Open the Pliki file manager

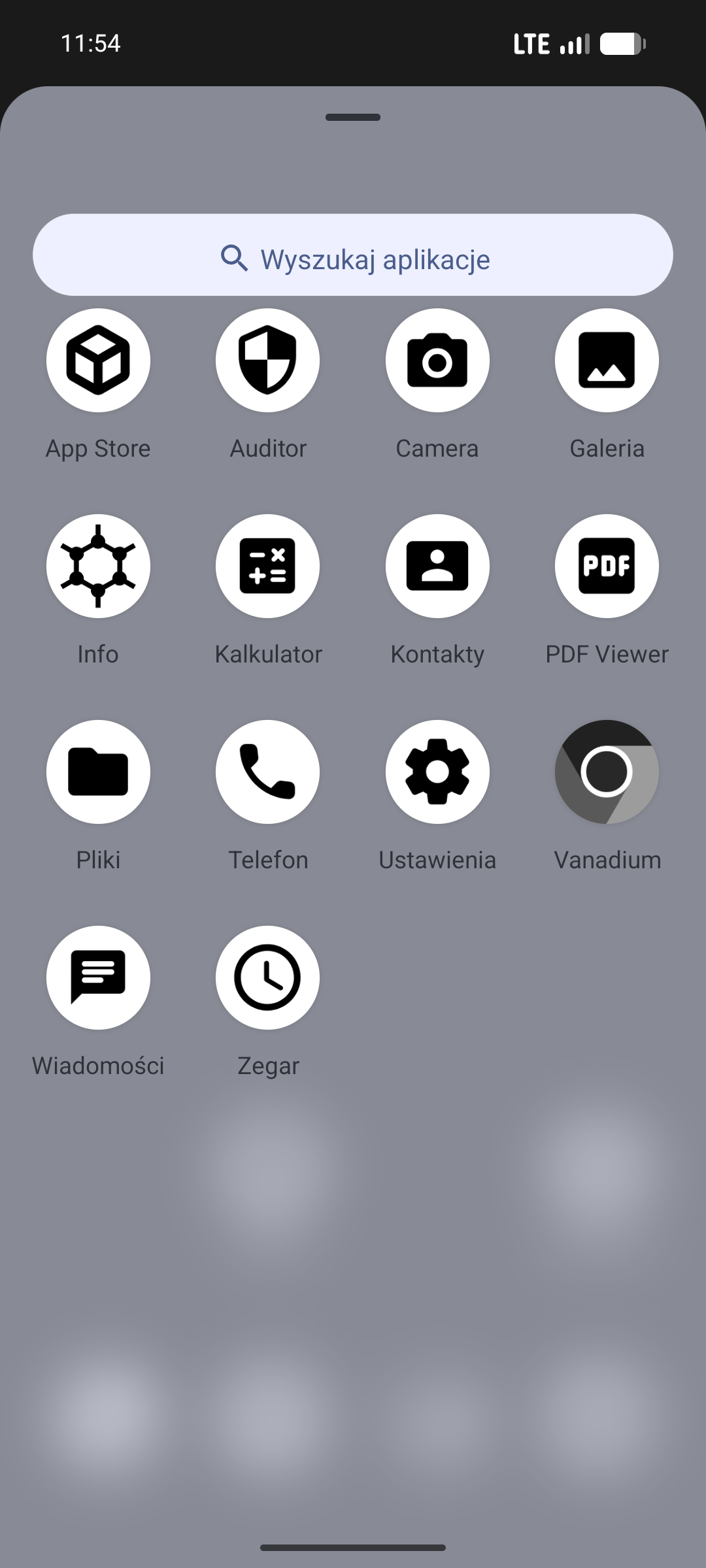98,772
